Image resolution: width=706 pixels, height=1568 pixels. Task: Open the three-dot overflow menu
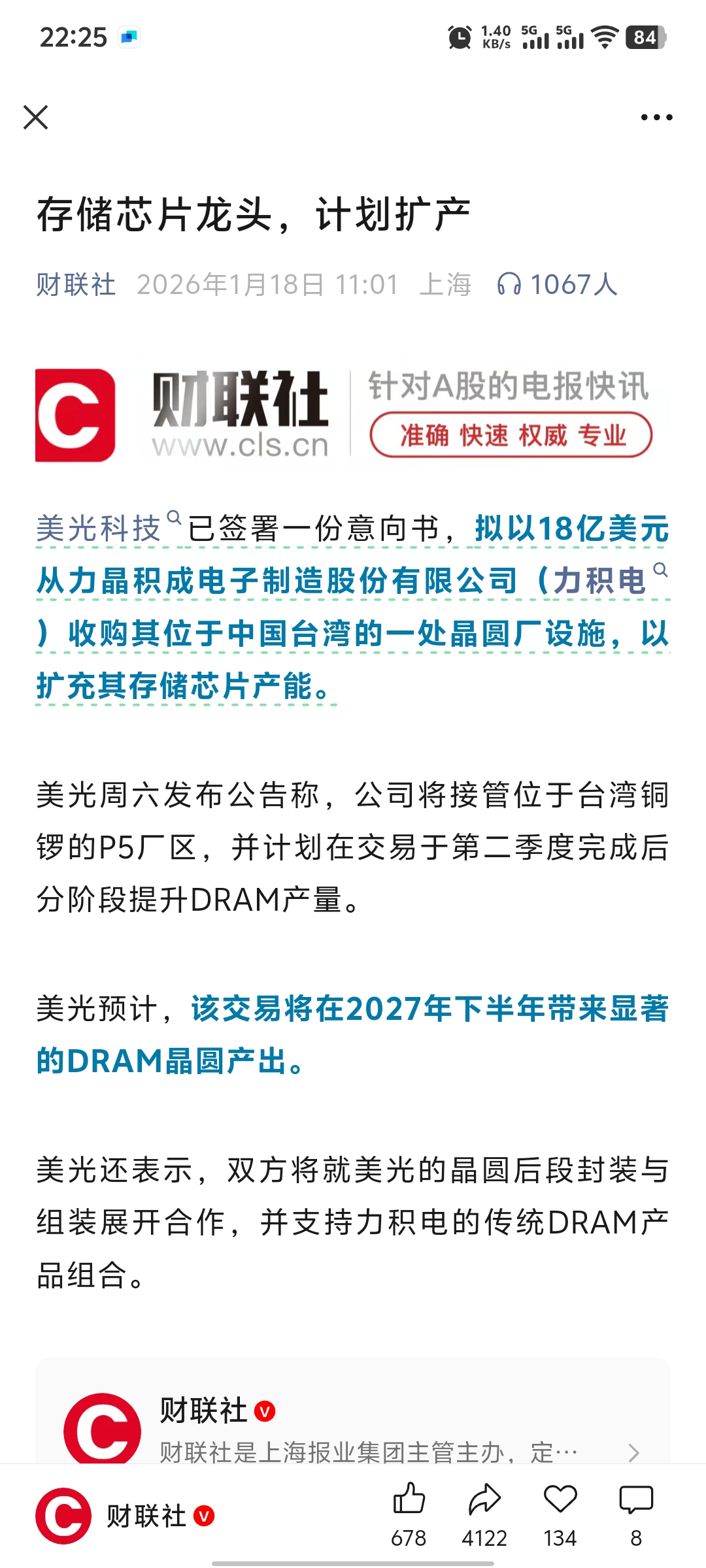click(x=656, y=118)
